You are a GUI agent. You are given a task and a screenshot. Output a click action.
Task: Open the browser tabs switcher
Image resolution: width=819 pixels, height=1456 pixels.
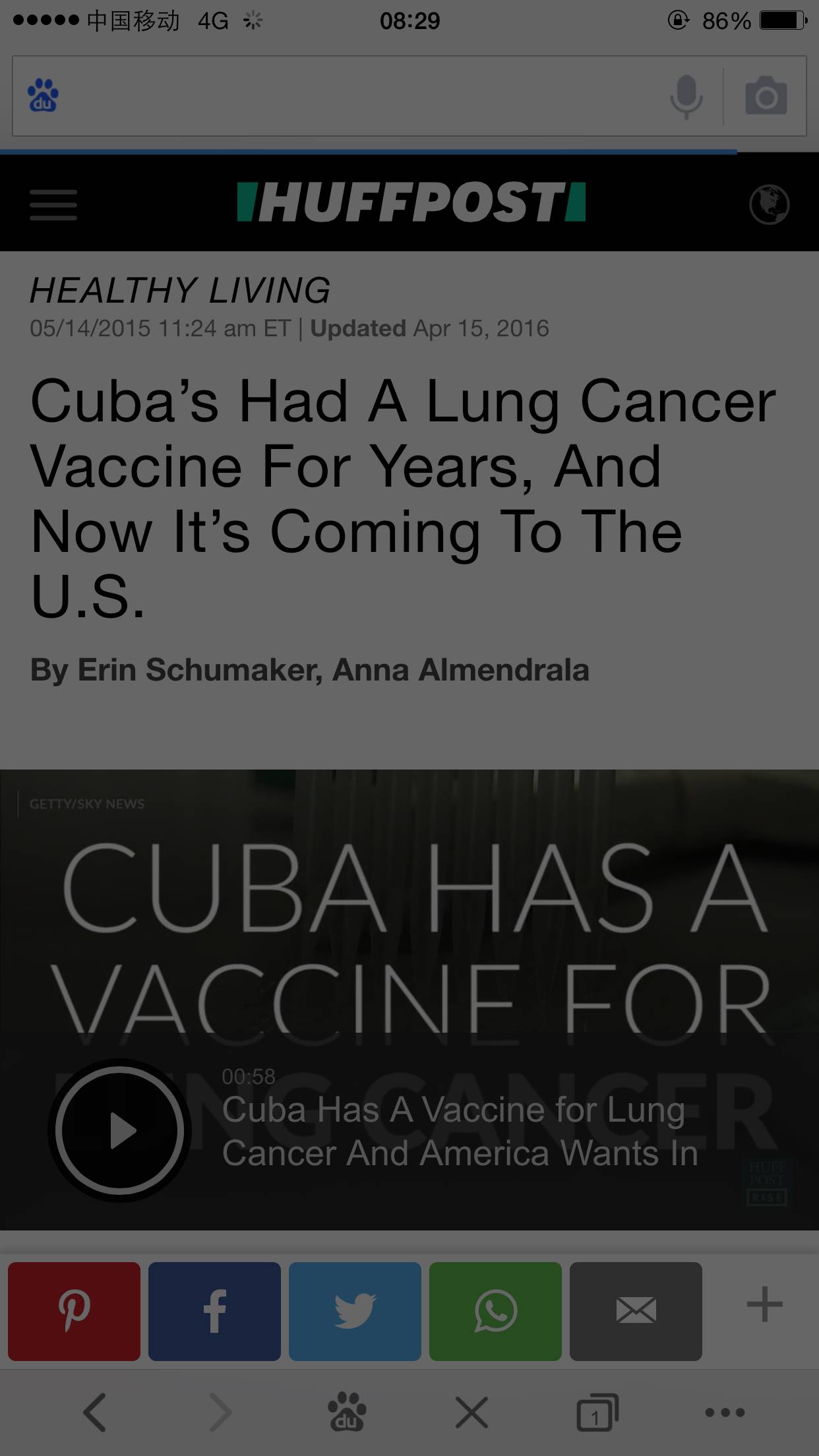597,1412
